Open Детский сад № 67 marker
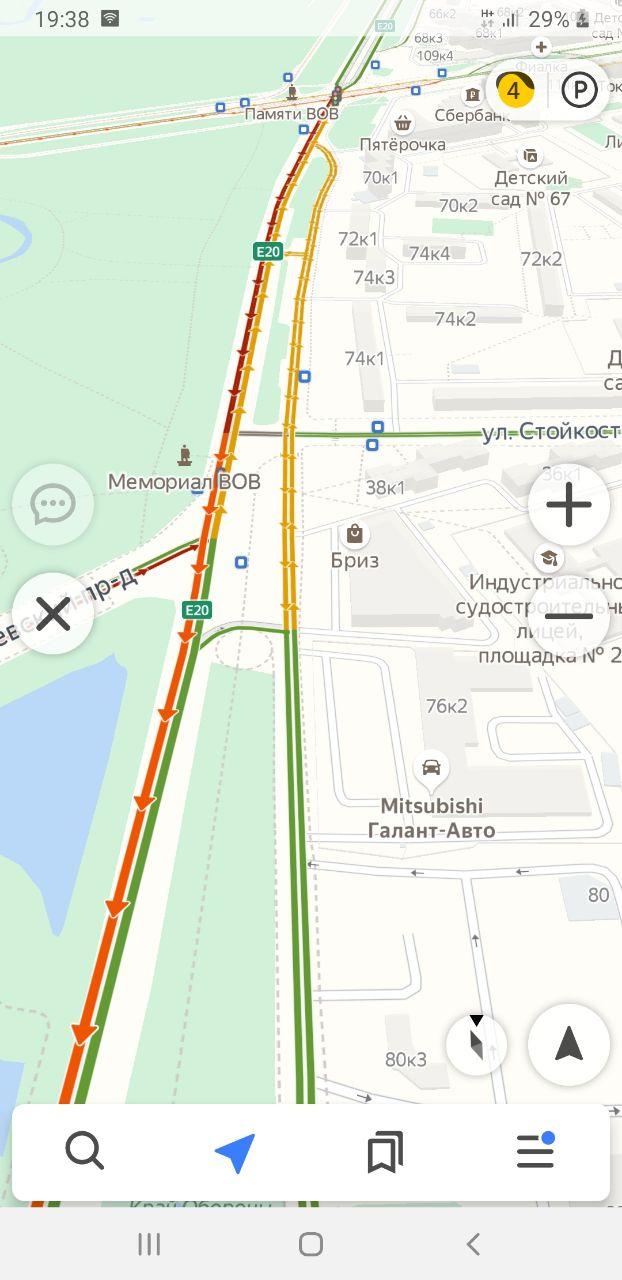The width and height of the screenshot is (622, 1280). tap(531, 156)
